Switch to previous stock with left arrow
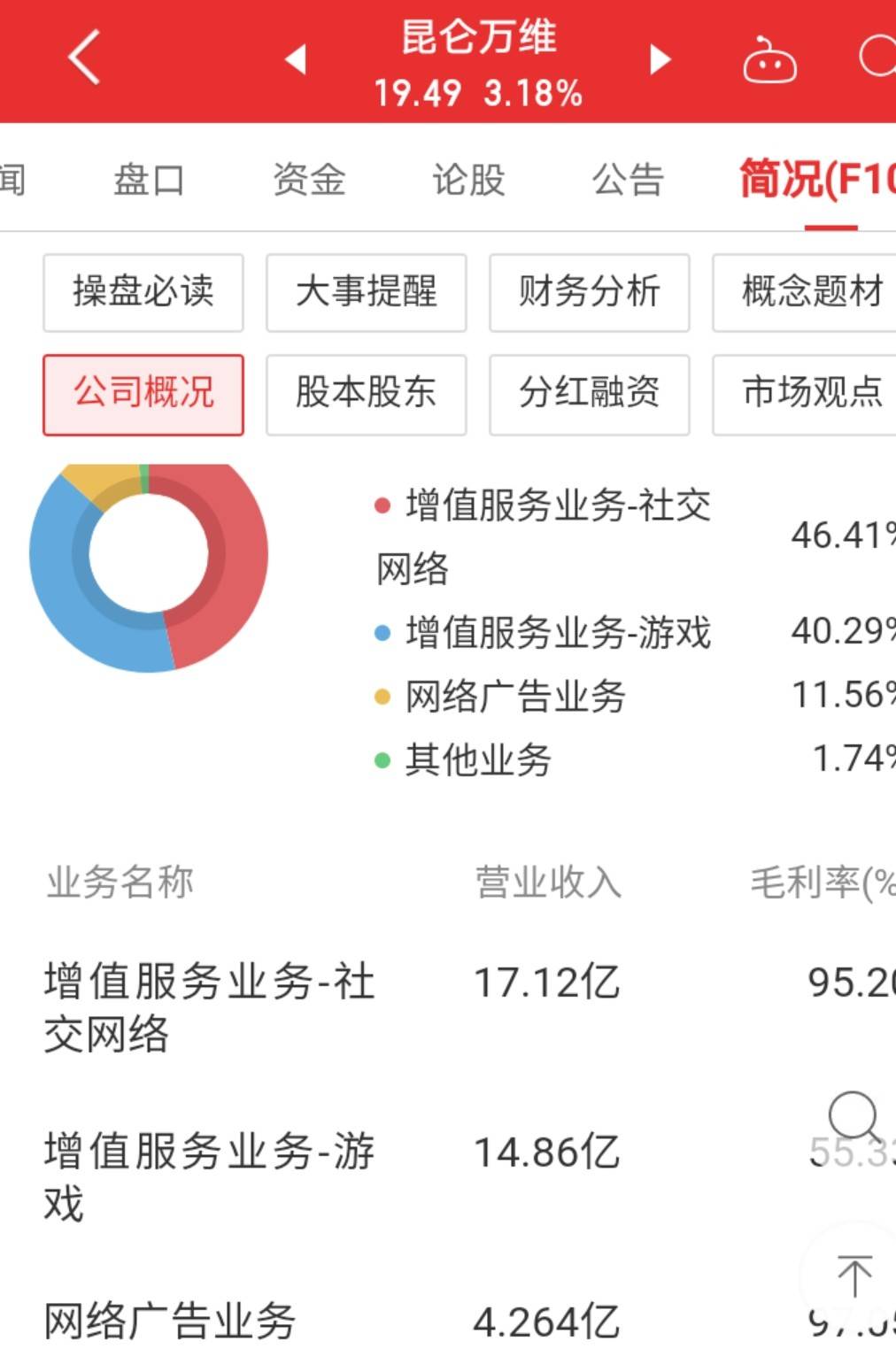 (295, 59)
